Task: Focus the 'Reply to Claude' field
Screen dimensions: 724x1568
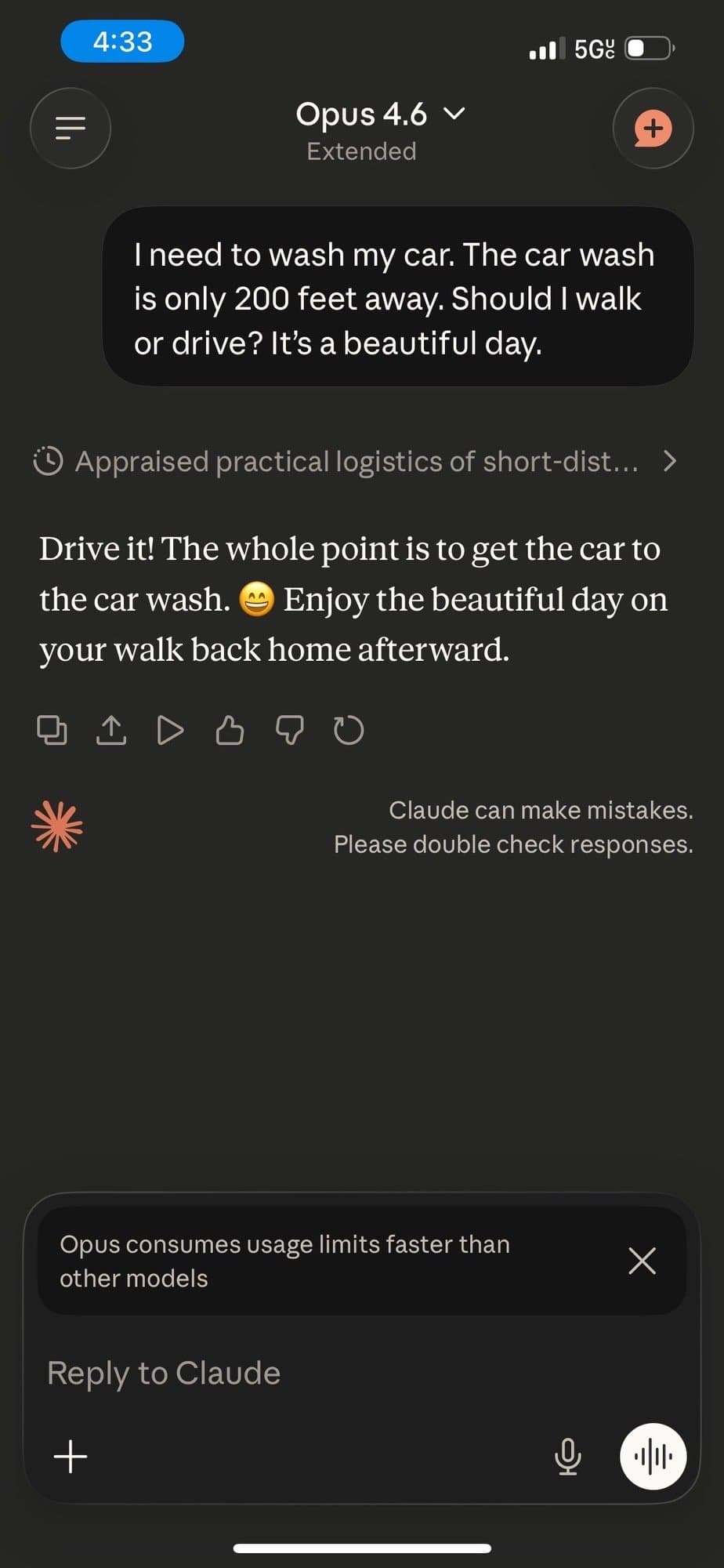Action: [313, 1374]
